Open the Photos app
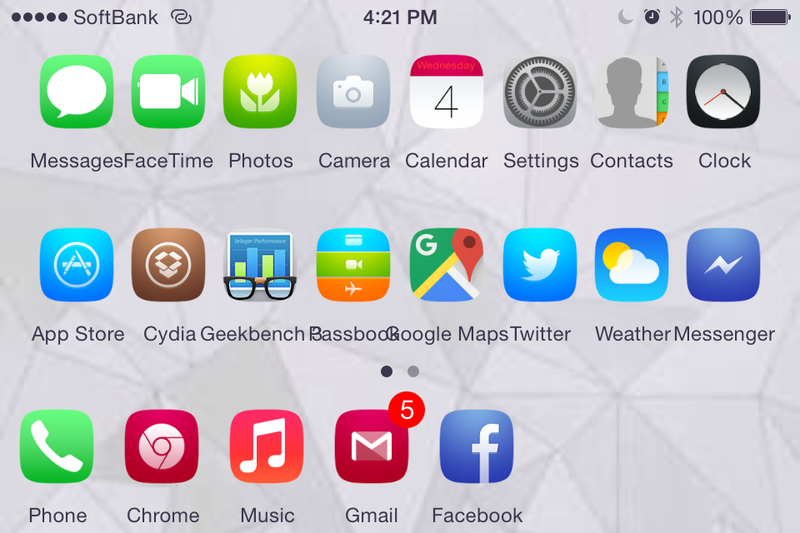 [x=260, y=92]
